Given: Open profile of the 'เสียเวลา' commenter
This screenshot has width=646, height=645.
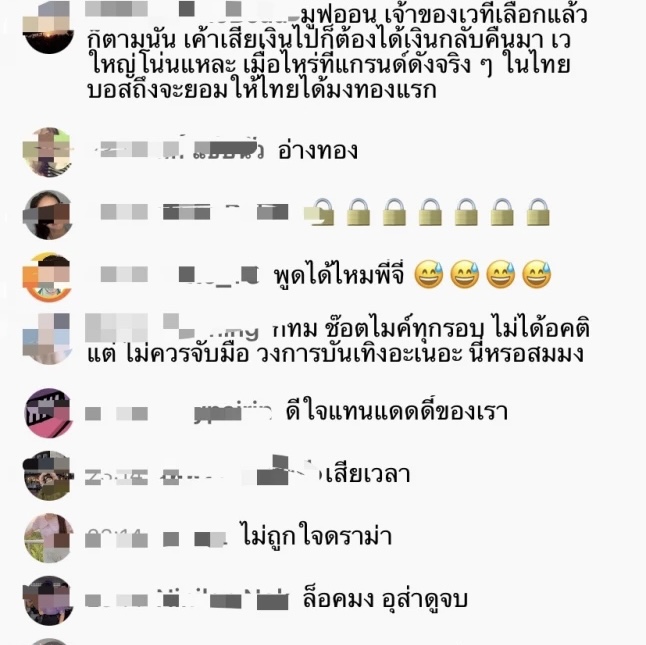Looking at the screenshot, I should tap(47, 475).
